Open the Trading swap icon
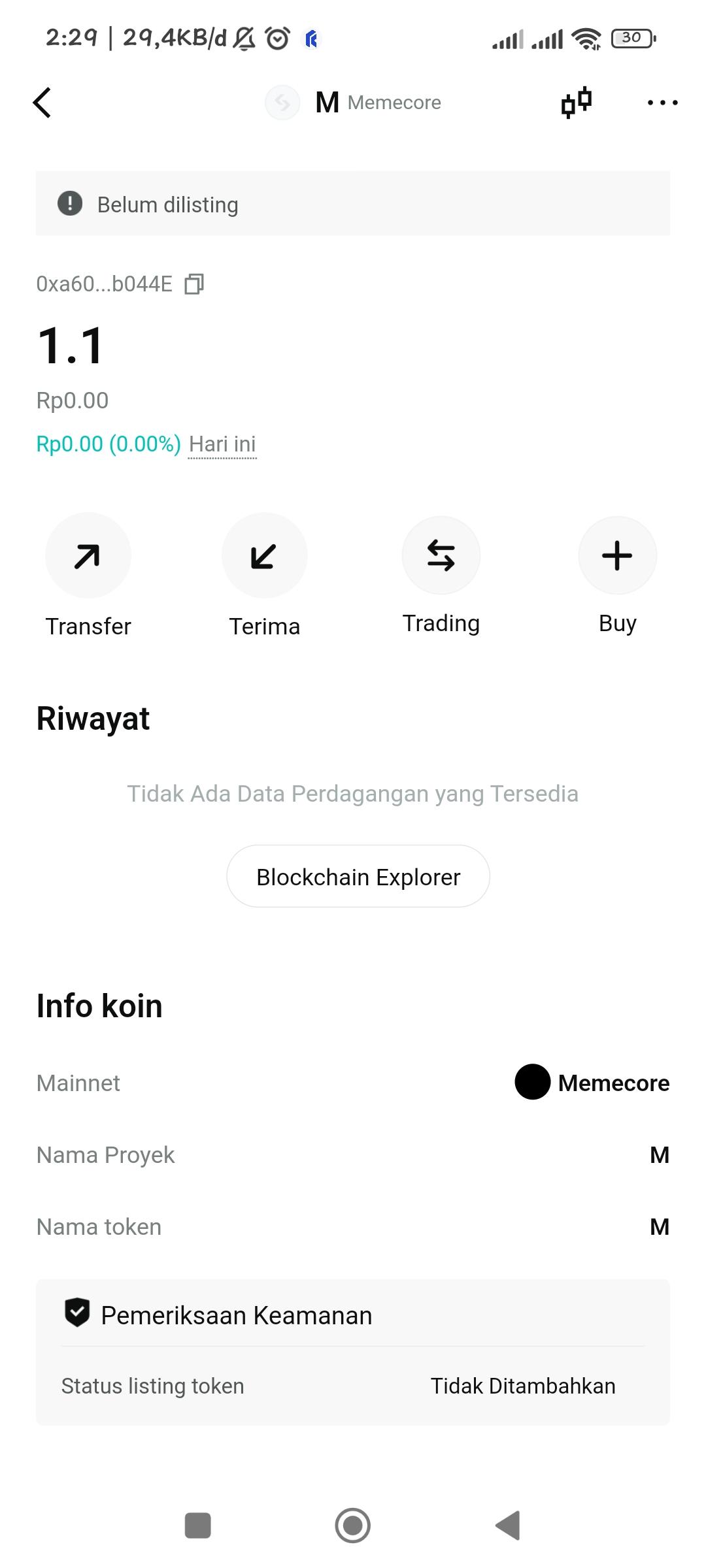 (x=441, y=555)
